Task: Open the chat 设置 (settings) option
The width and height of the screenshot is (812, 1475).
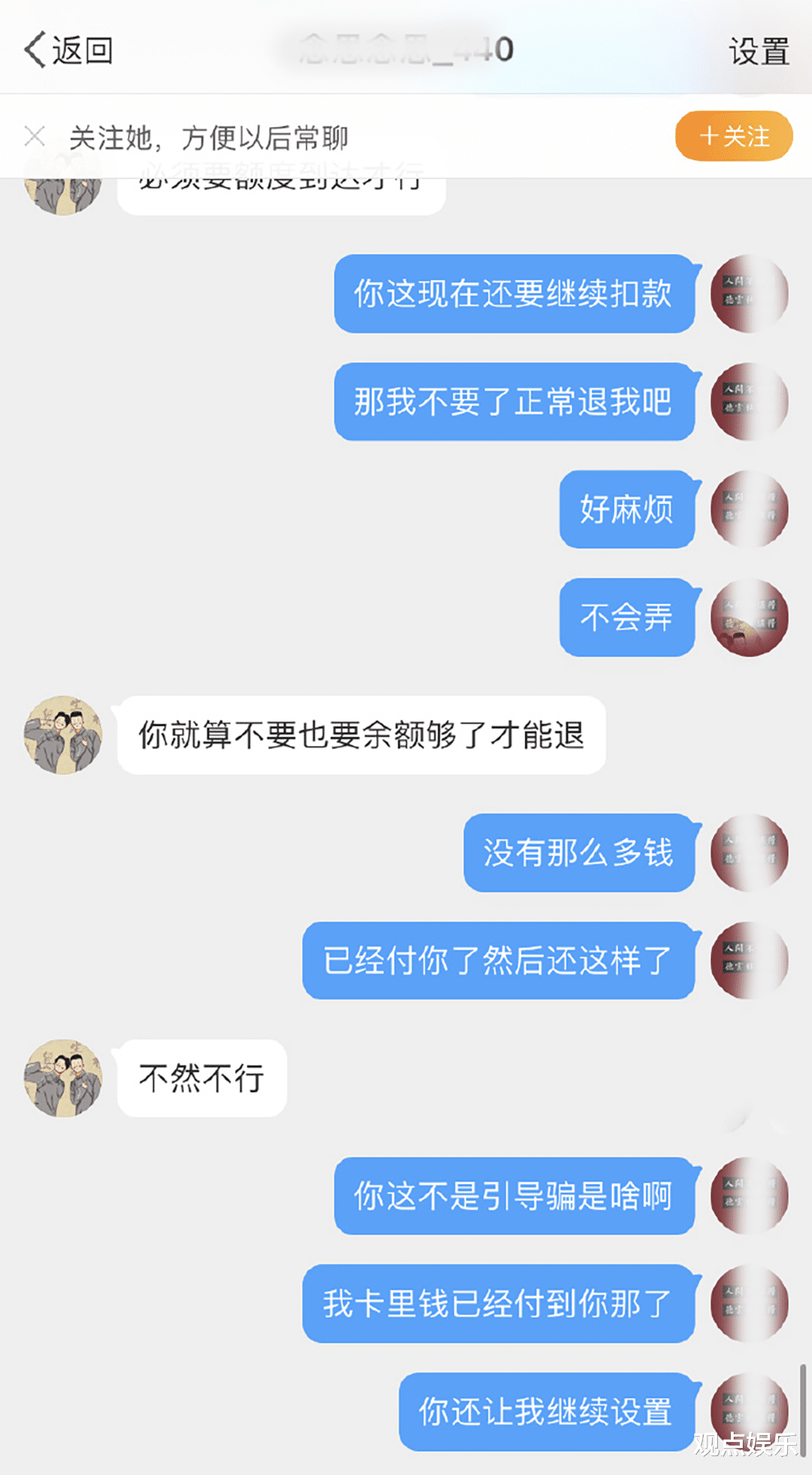Action: tap(758, 50)
